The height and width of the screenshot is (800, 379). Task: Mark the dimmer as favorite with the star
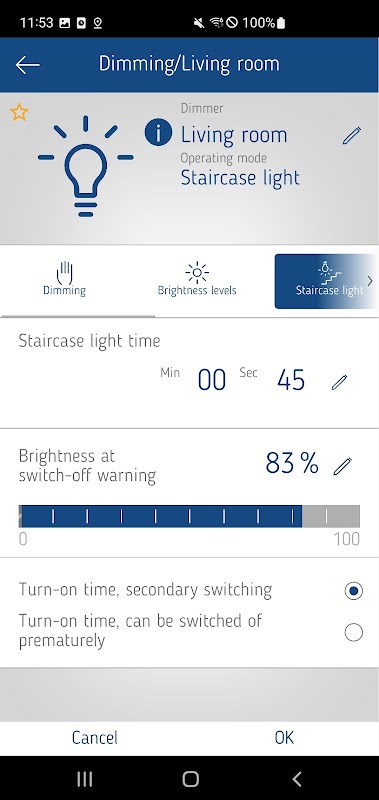tap(19, 112)
